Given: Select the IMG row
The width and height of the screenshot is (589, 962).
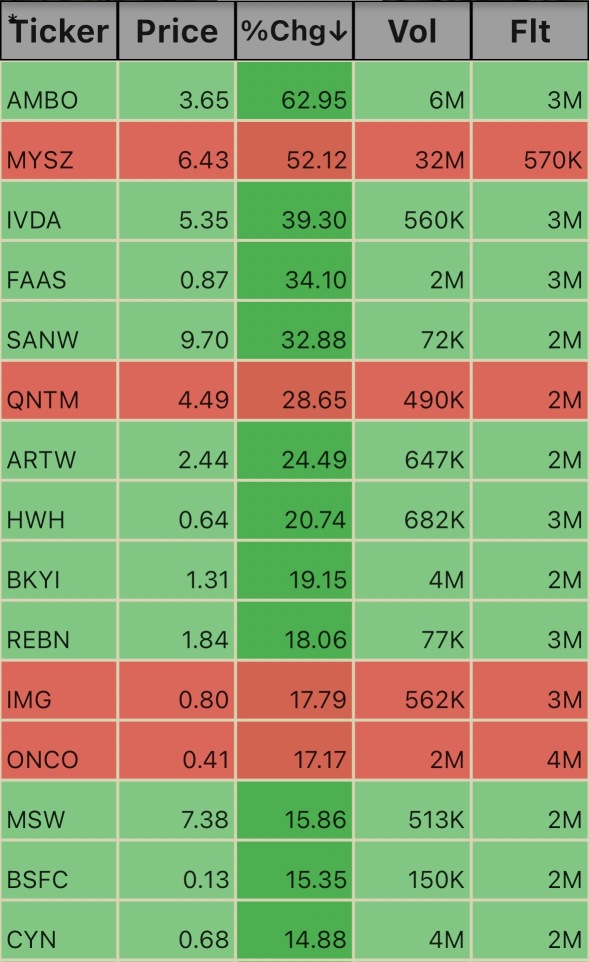Looking at the screenshot, I should [x=294, y=691].
